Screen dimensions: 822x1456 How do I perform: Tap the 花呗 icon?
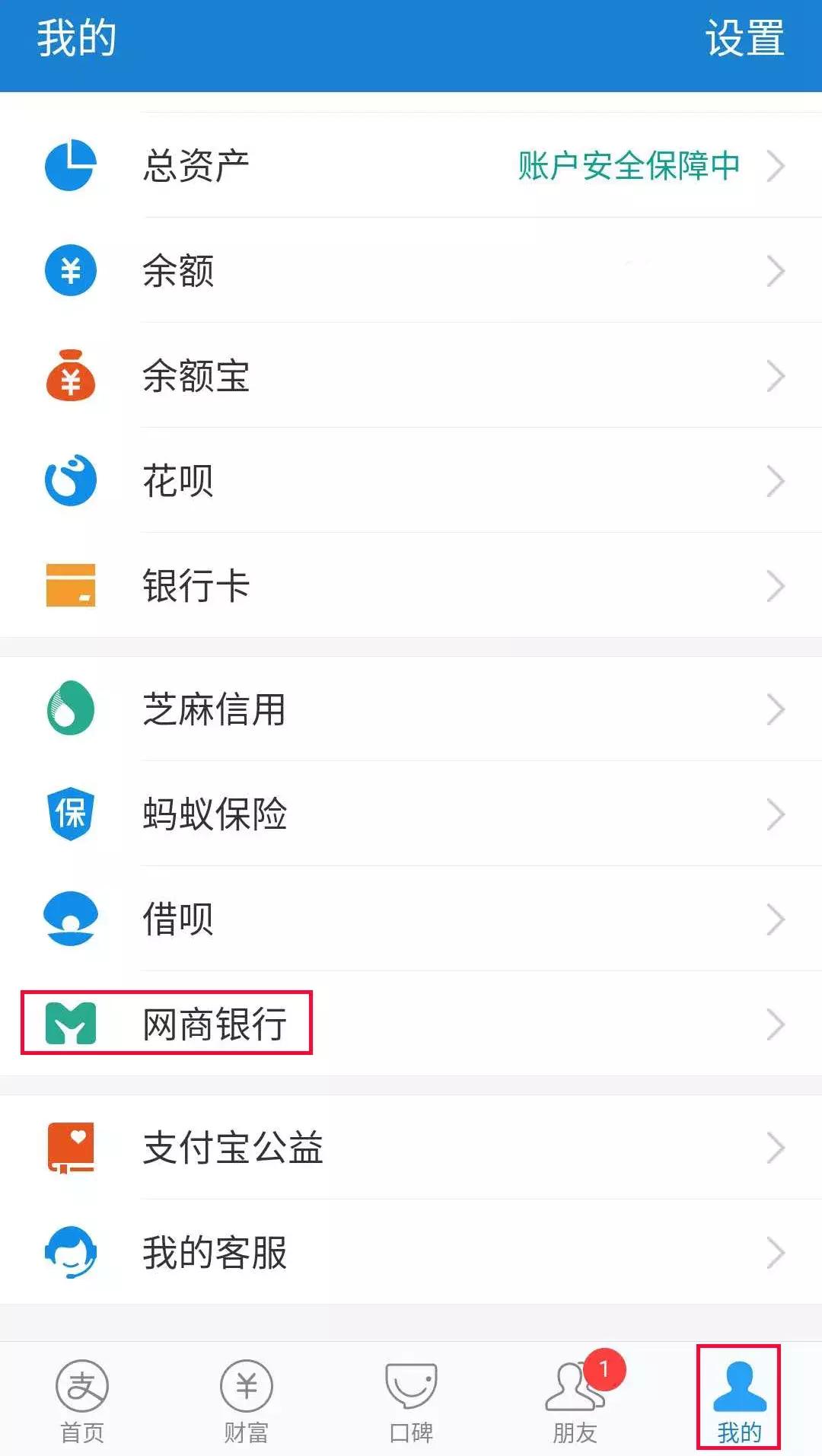(71, 480)
